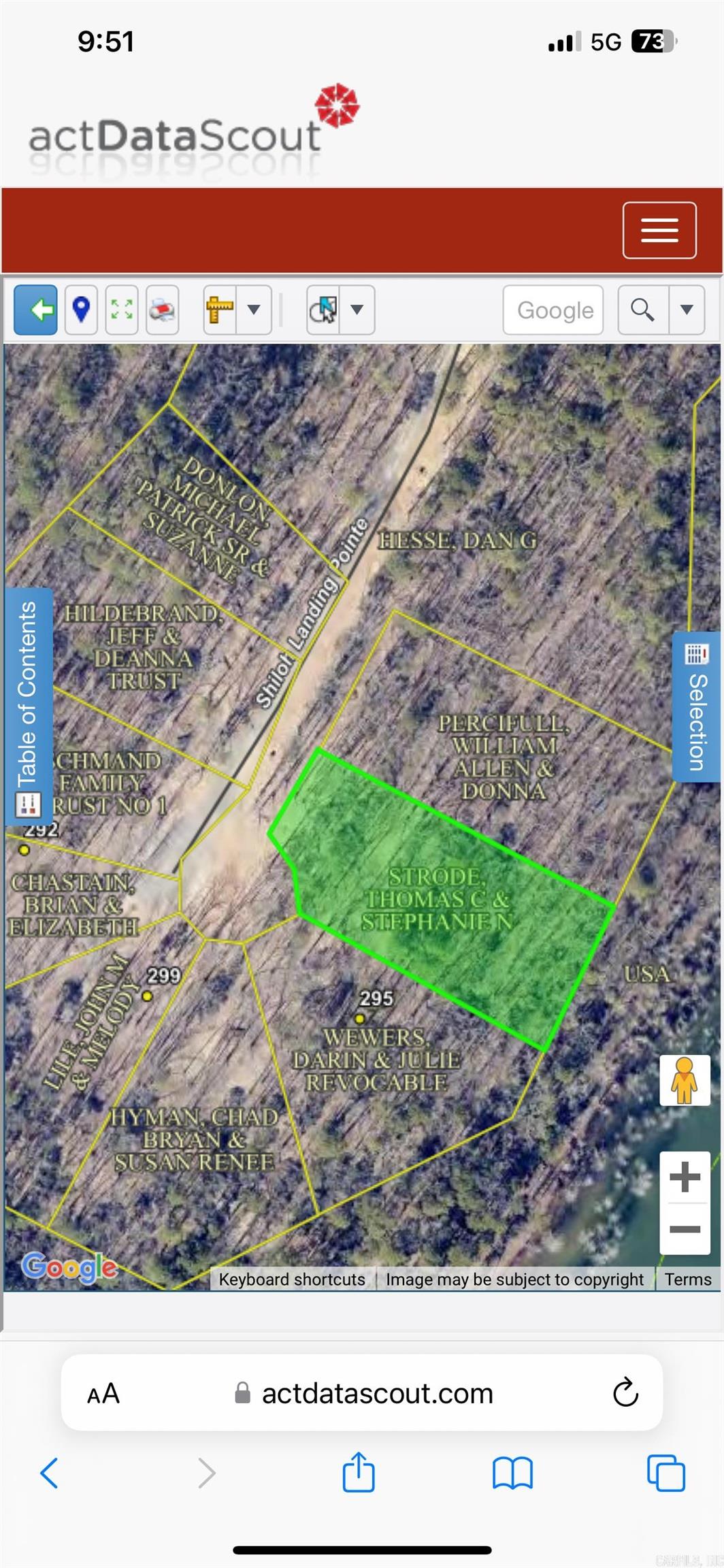Open Google map Terms link

(688, 1279)
